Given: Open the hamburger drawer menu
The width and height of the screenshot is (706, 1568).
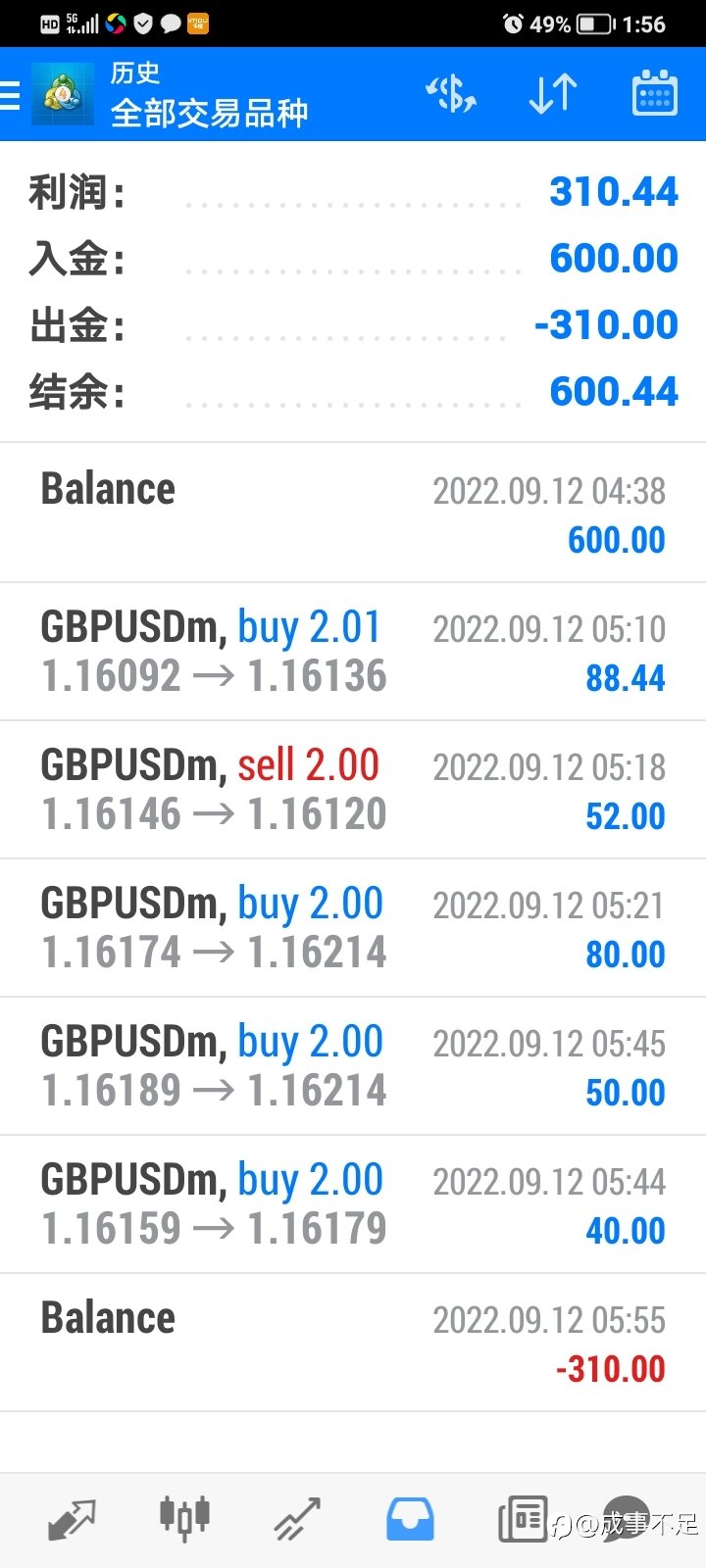Looking at the screenshot, I should tap(10, 95).
